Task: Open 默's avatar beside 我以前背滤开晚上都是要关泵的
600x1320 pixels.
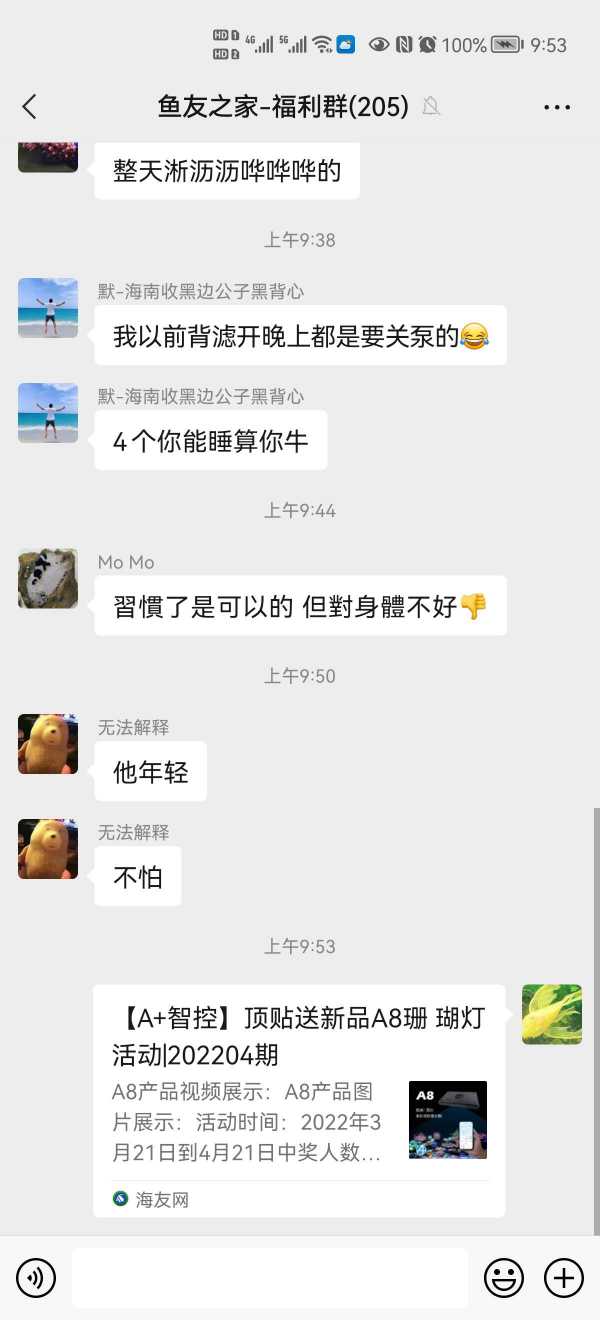Action: click(x=48, y=308)
